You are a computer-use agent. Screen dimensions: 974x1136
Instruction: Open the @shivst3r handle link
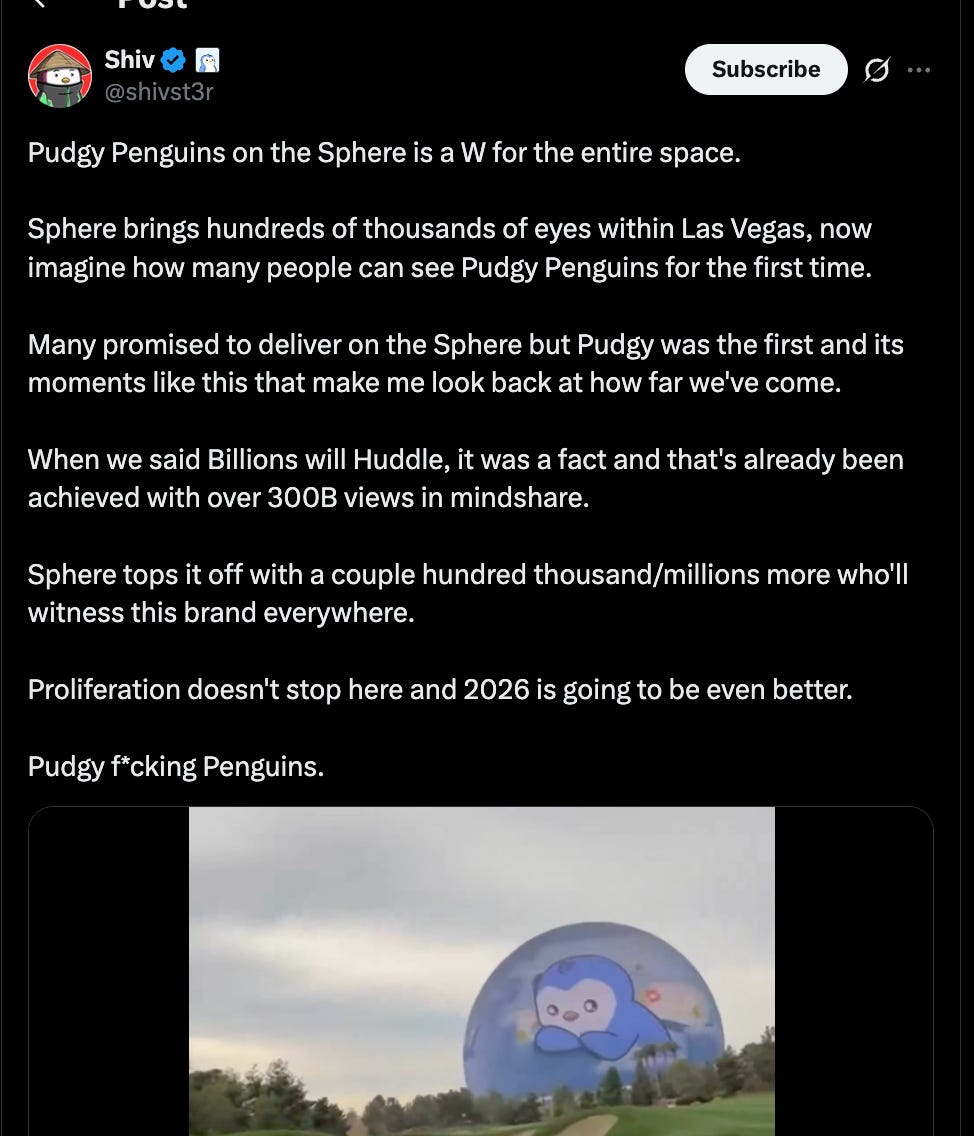click(158, 92)
